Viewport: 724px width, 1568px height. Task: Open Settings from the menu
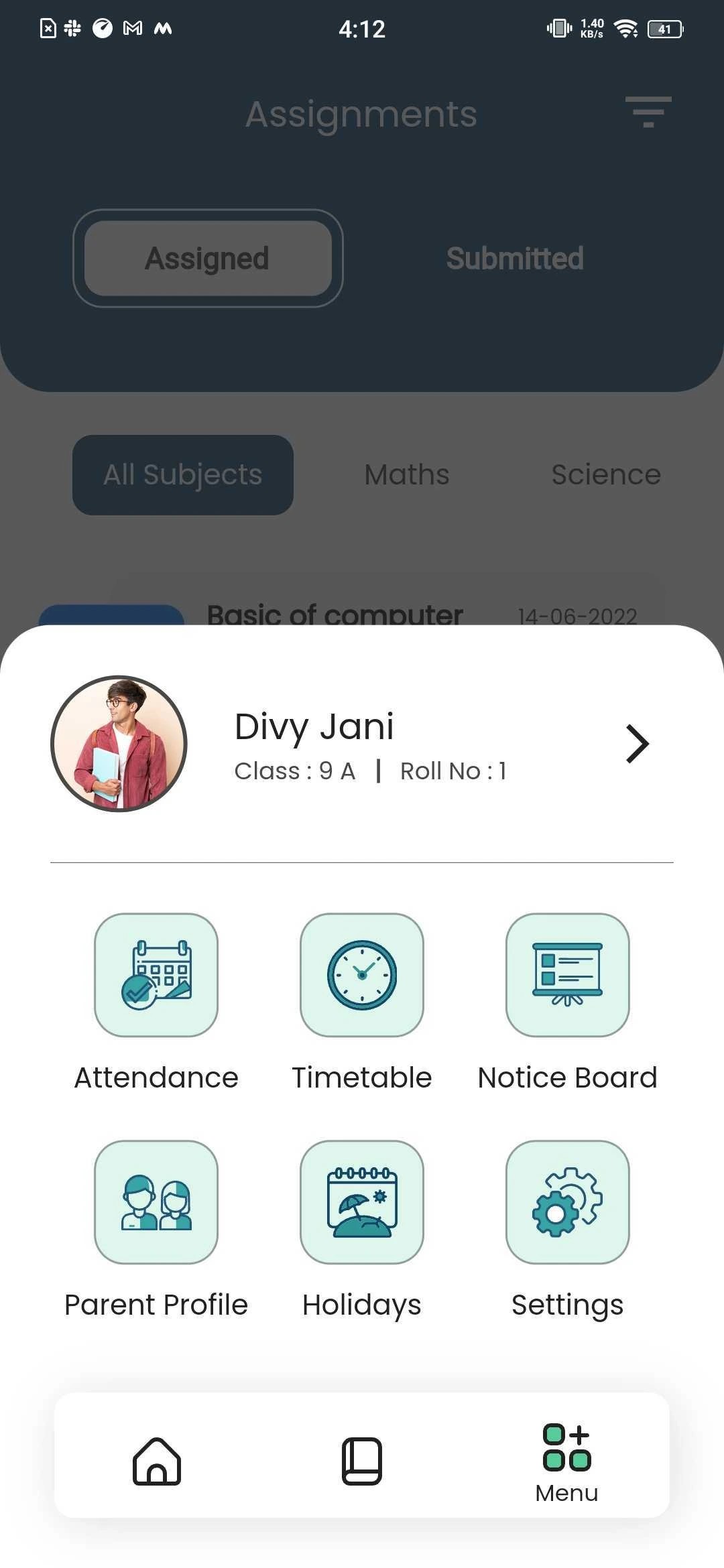567,1202
